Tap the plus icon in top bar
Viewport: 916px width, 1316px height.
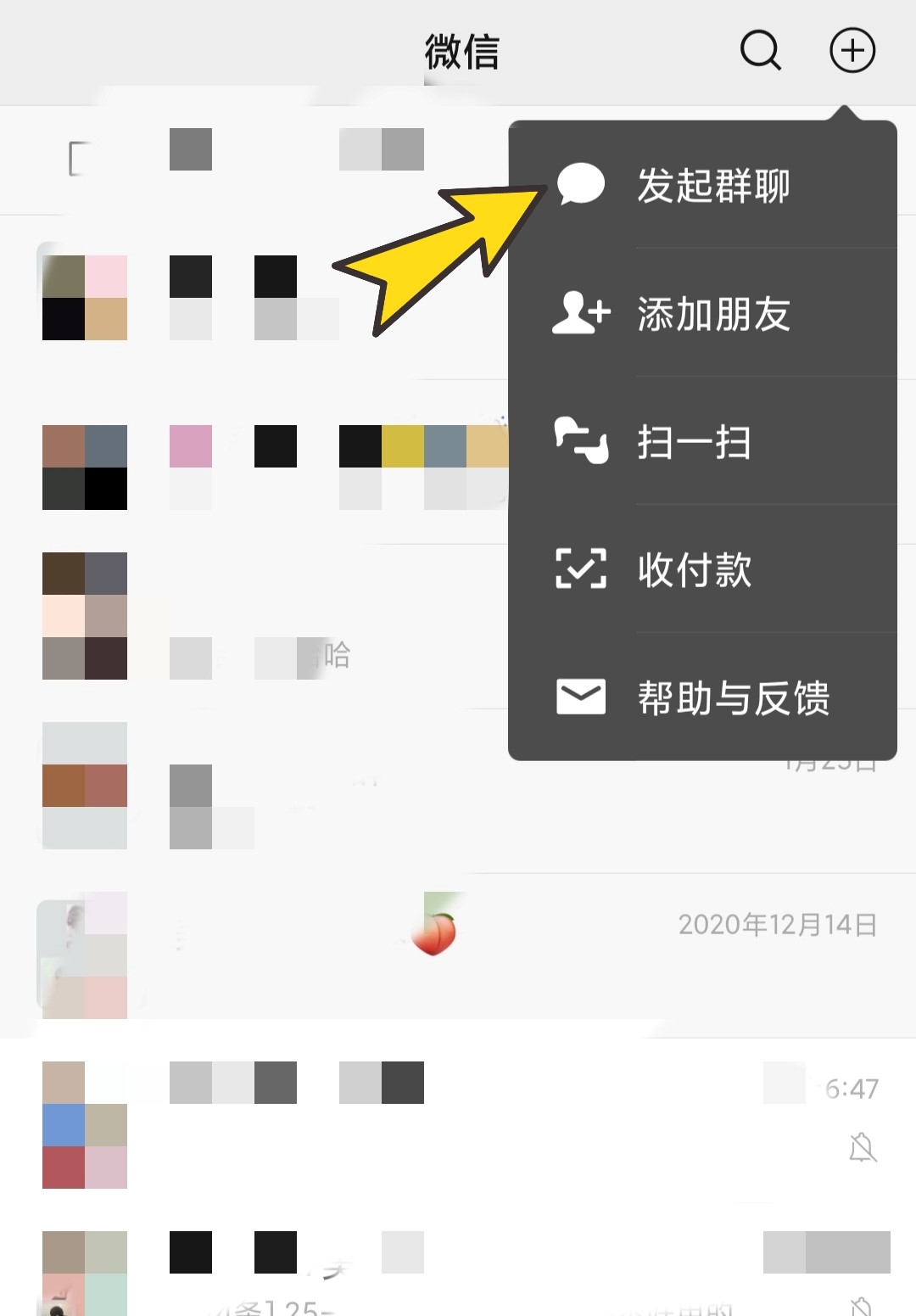click(x=852, y=50)
